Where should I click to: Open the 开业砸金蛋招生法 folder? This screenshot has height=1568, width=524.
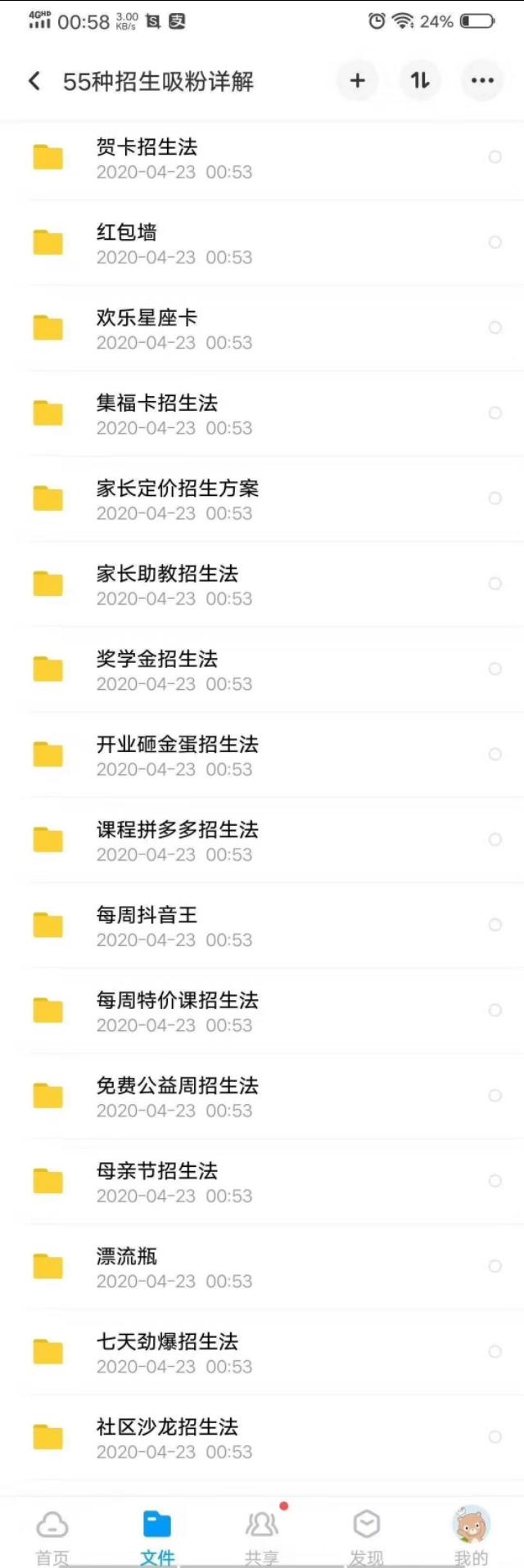[177, 755]
